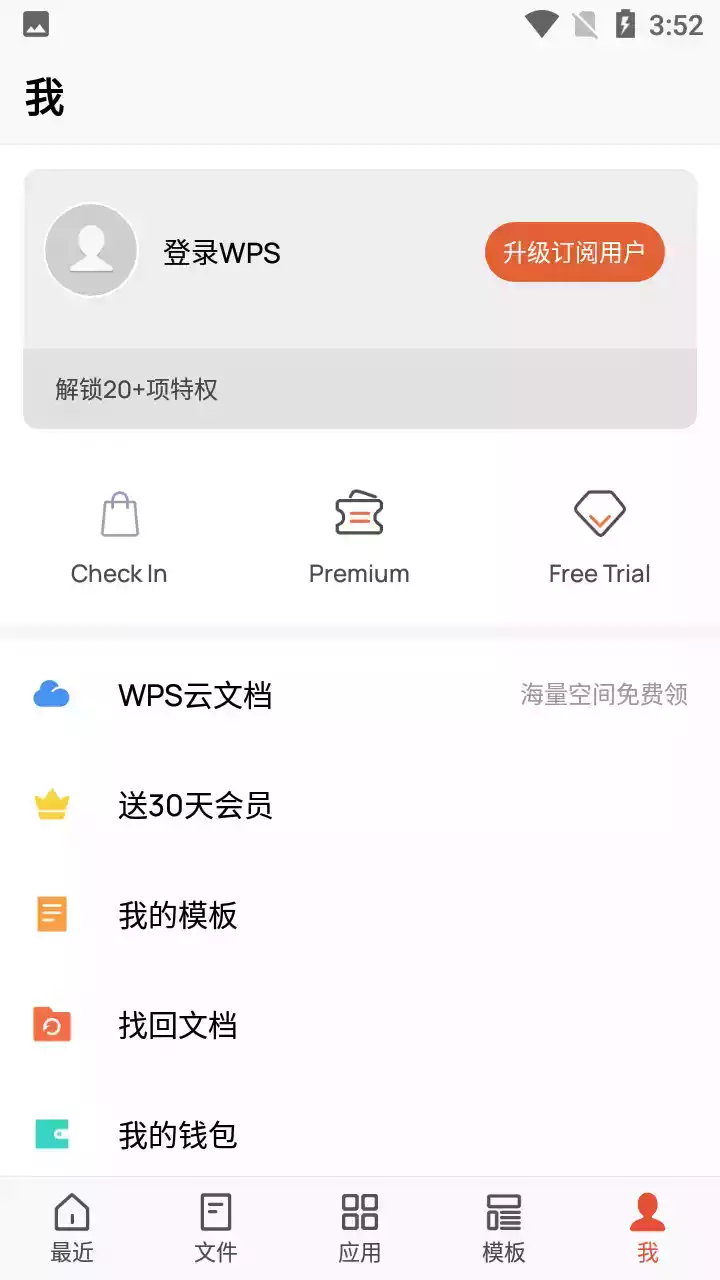Tap the crown icon beside 送30天会员
Viewport: 720px width, 1280px height.
point(52,804)
